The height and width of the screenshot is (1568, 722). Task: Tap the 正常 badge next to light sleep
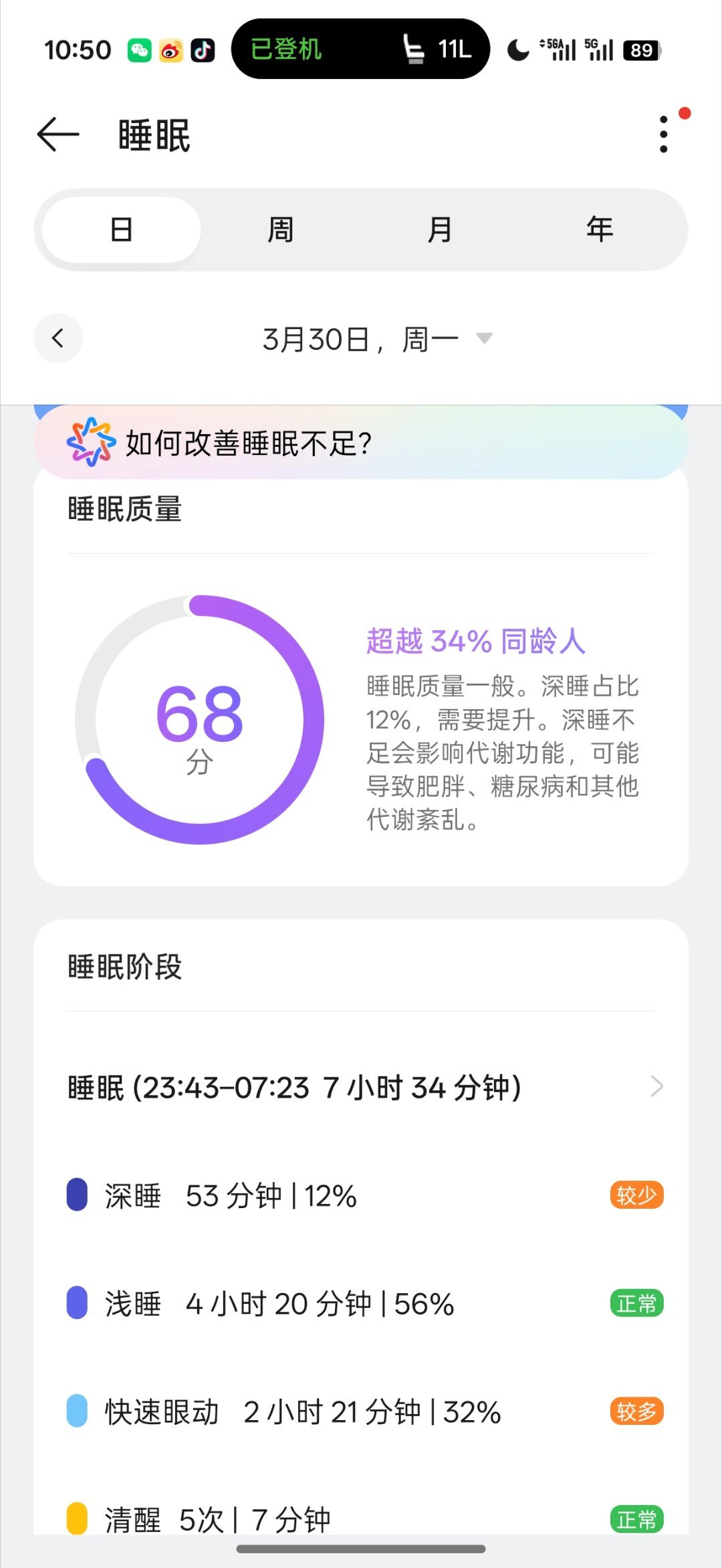point(635,1302)
